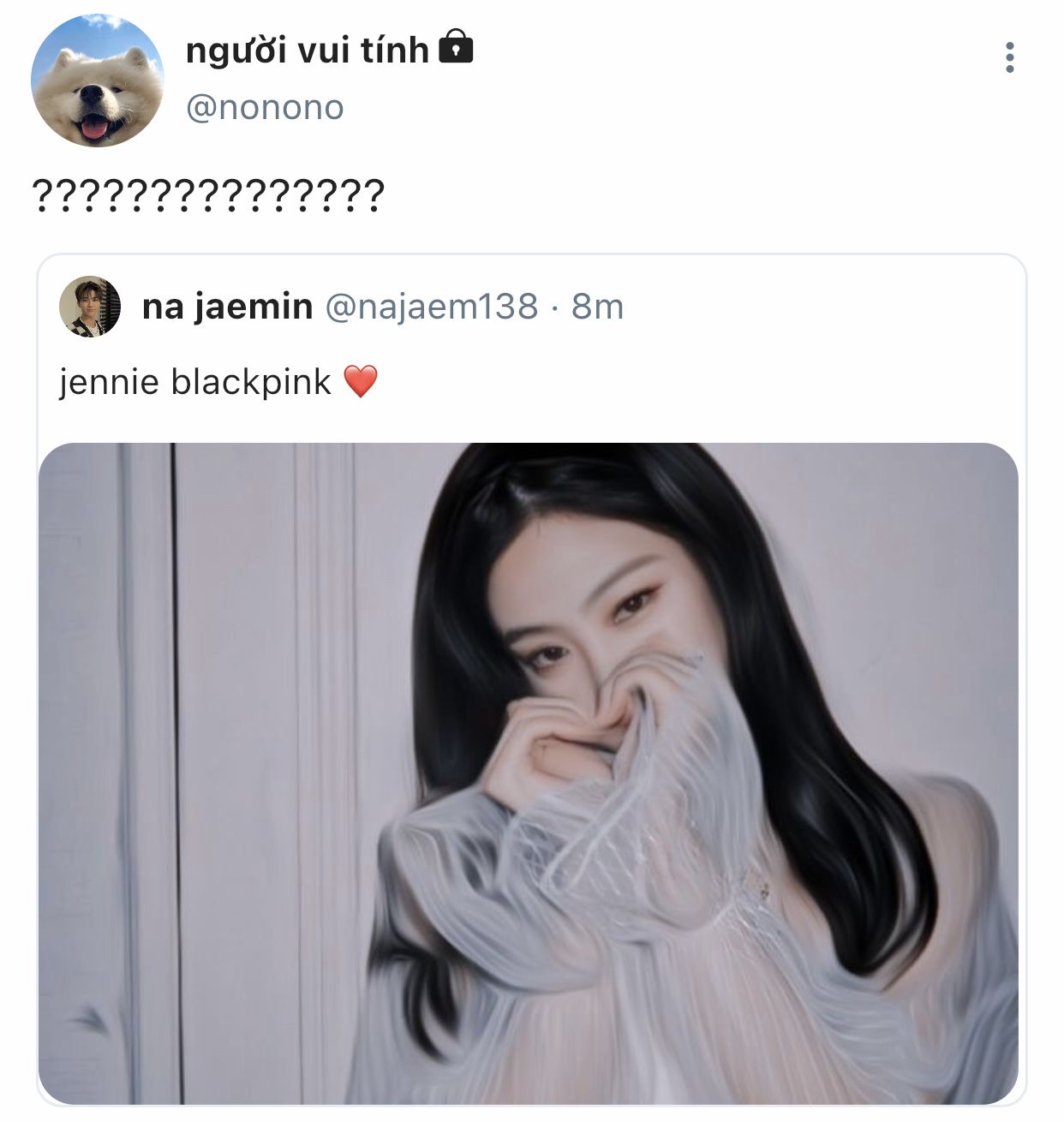Open the Samoyed dog profile picture

(x=97, y=81)
